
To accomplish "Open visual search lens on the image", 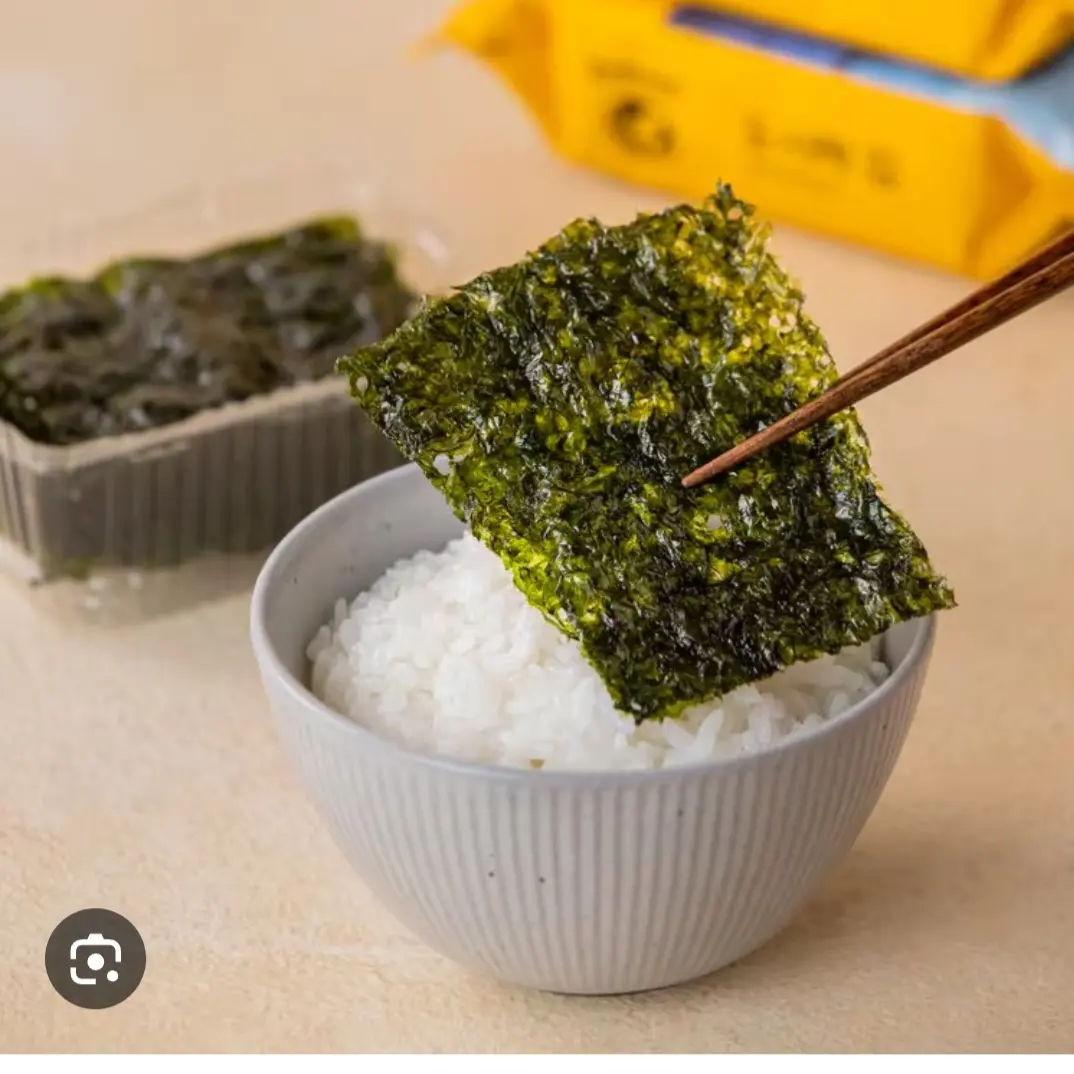I will tap(95, 958).
